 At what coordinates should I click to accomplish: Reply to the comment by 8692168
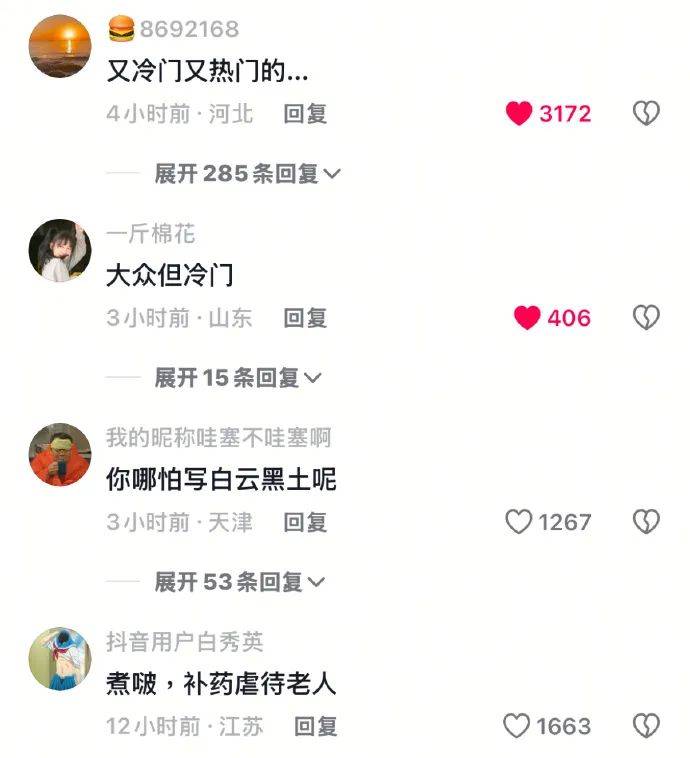(305, 114)
